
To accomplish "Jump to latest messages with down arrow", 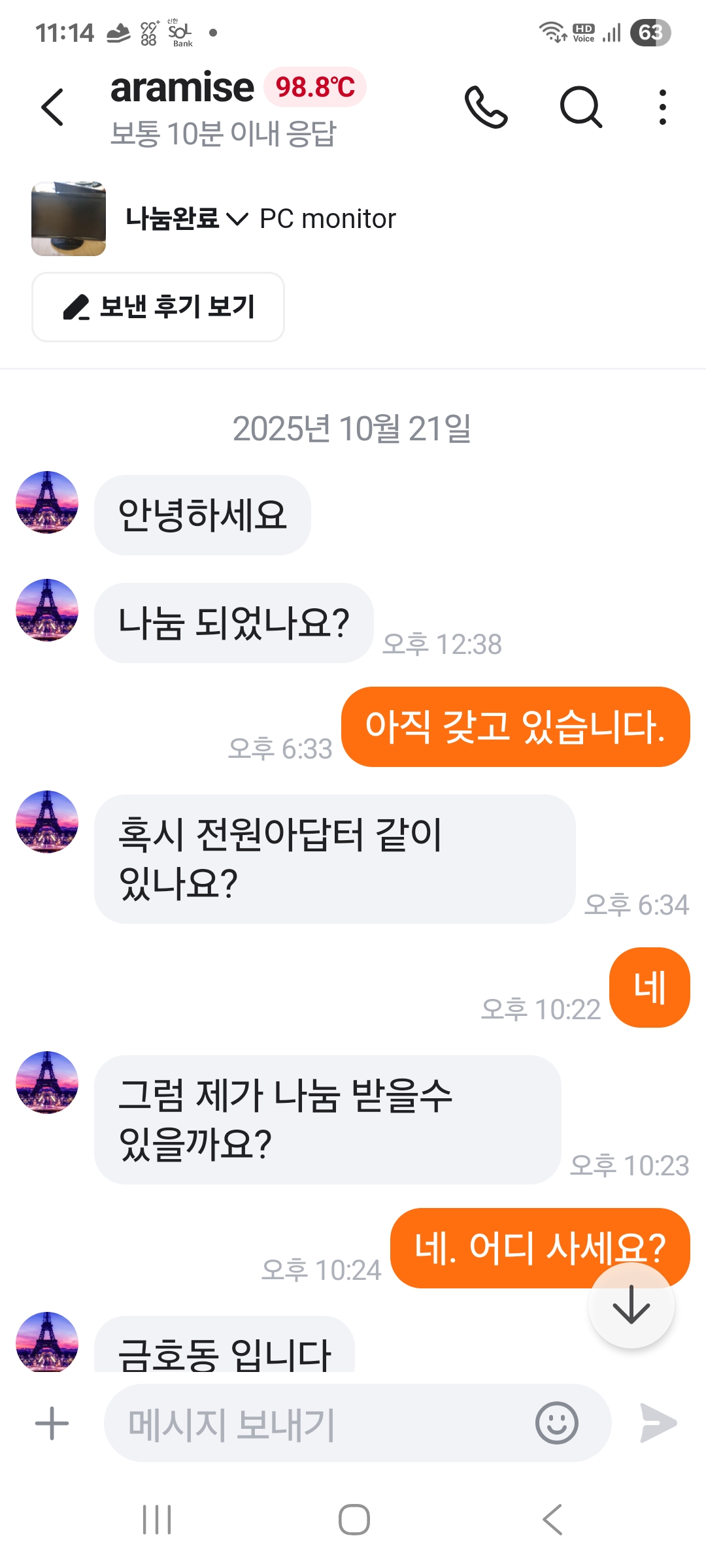I will point(631,1305).
